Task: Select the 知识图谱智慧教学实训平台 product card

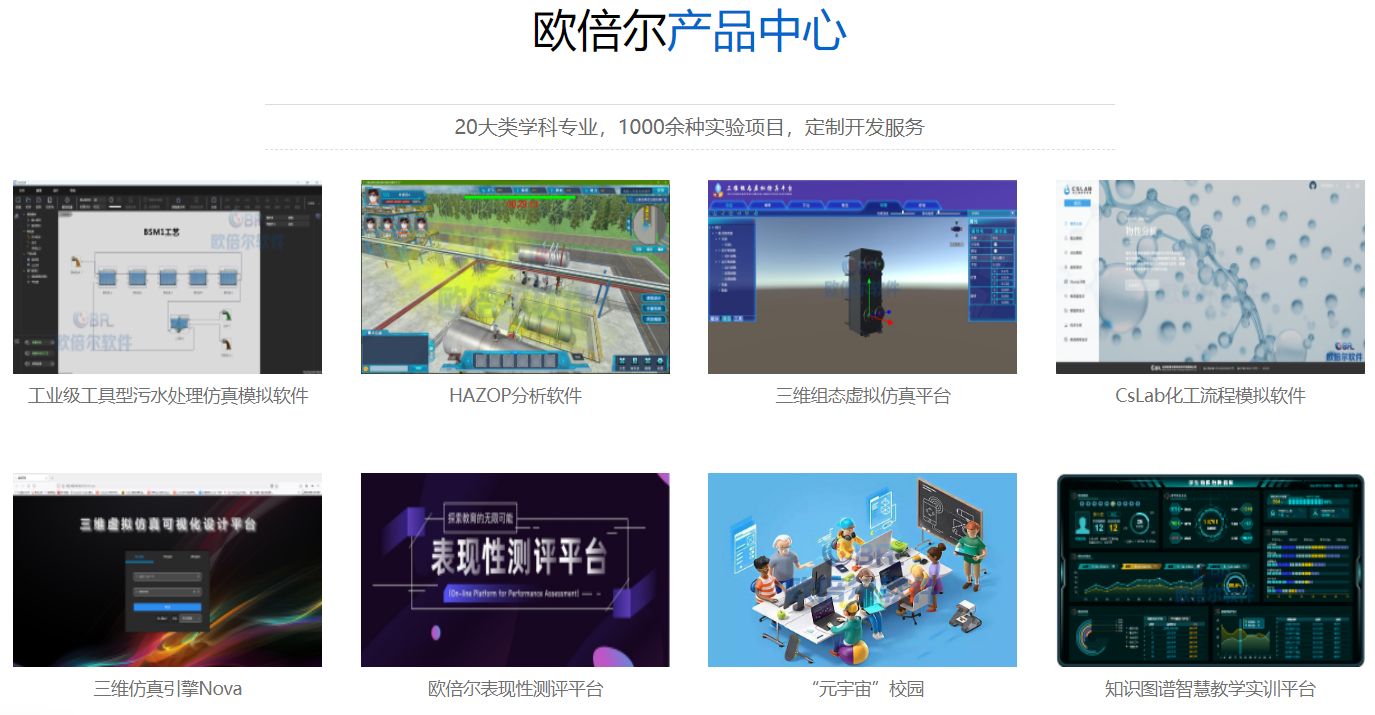Action: tap(1210, 570)
